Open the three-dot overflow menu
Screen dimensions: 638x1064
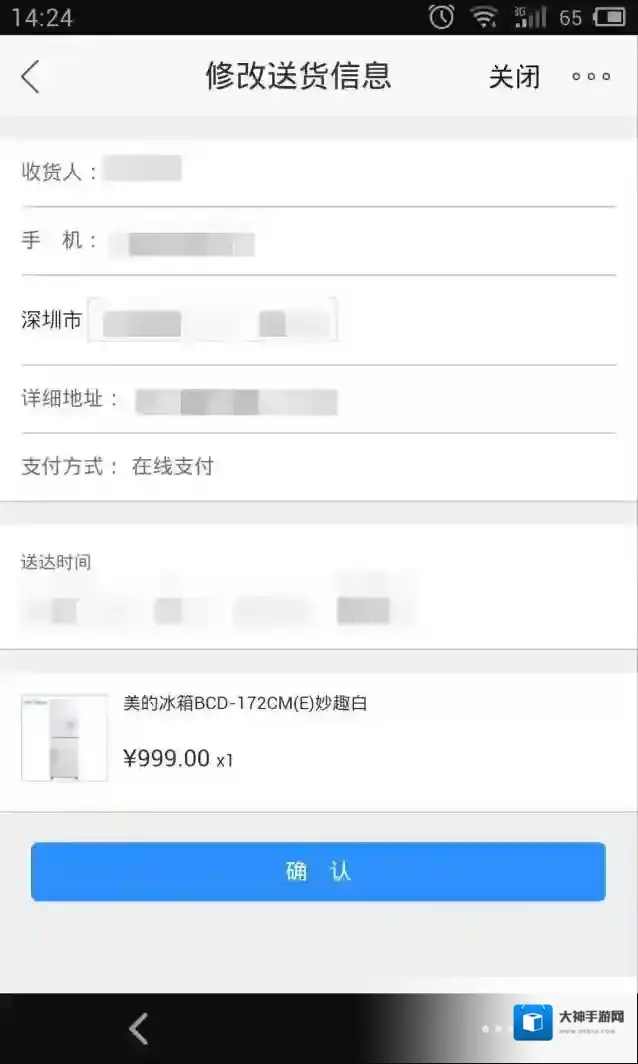590,77
